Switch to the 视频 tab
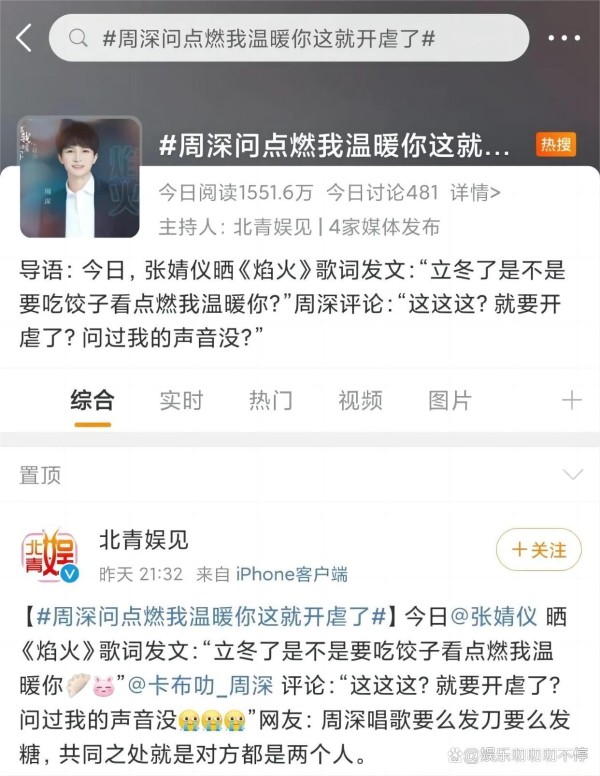Screen dimensions: 600x776 [360, 401]
